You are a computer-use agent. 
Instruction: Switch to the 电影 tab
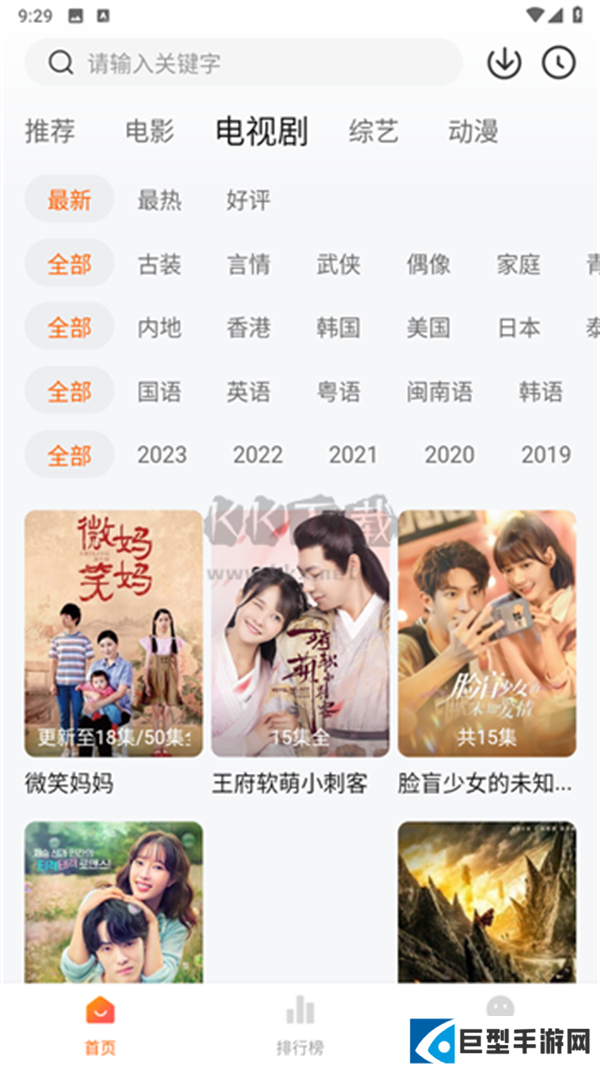(150, 131)
